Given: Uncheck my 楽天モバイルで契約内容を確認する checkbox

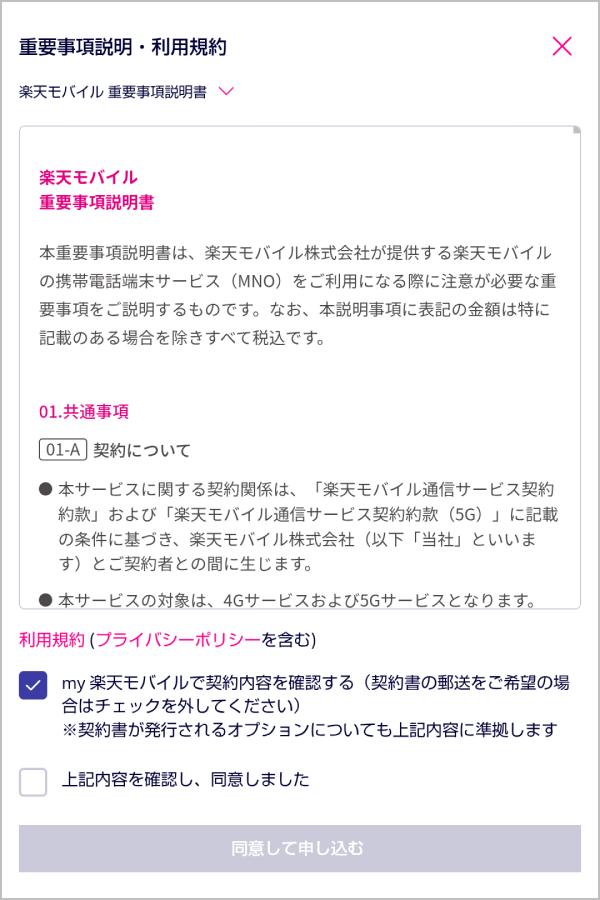Looking at the screenshot, I should click(33, 686).
